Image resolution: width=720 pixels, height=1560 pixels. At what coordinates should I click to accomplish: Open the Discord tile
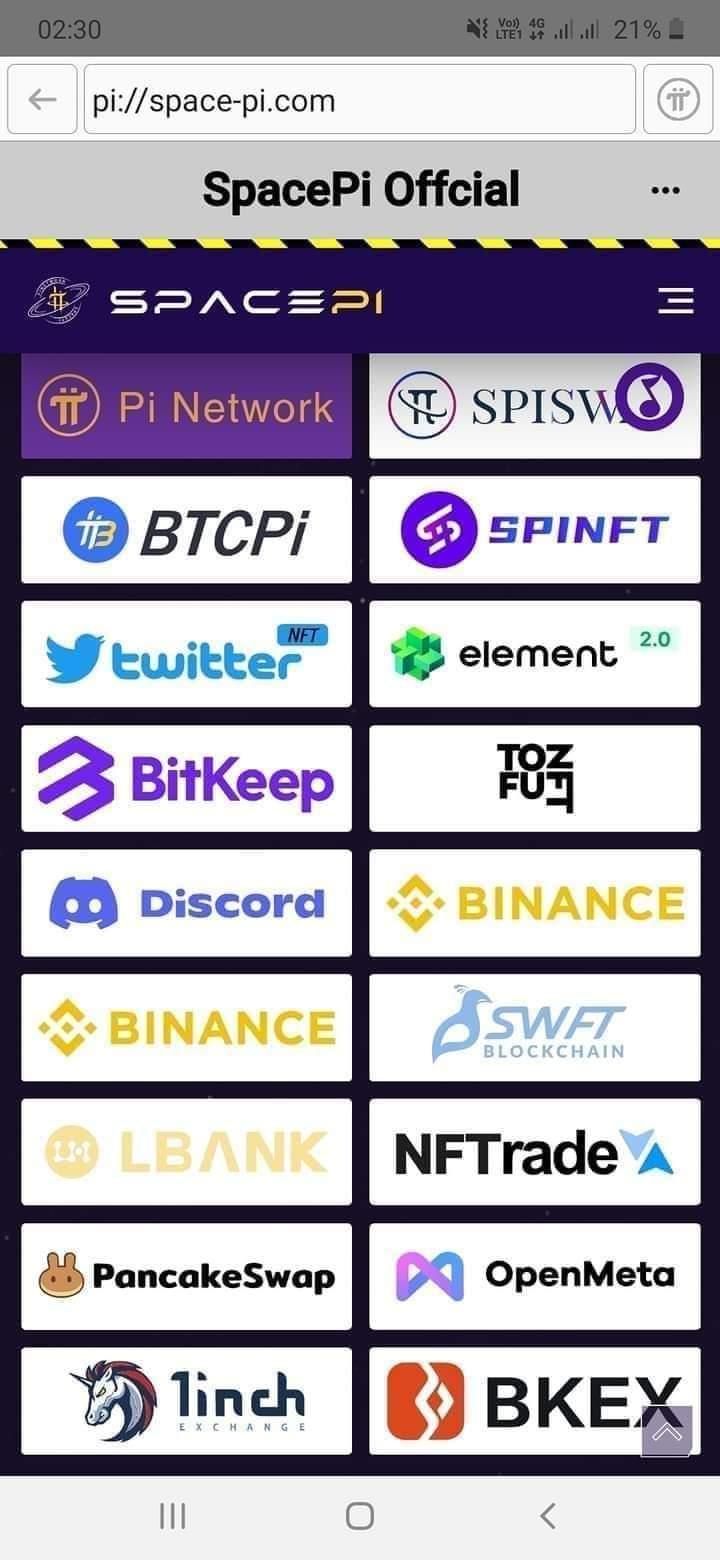tap(186, 903)
